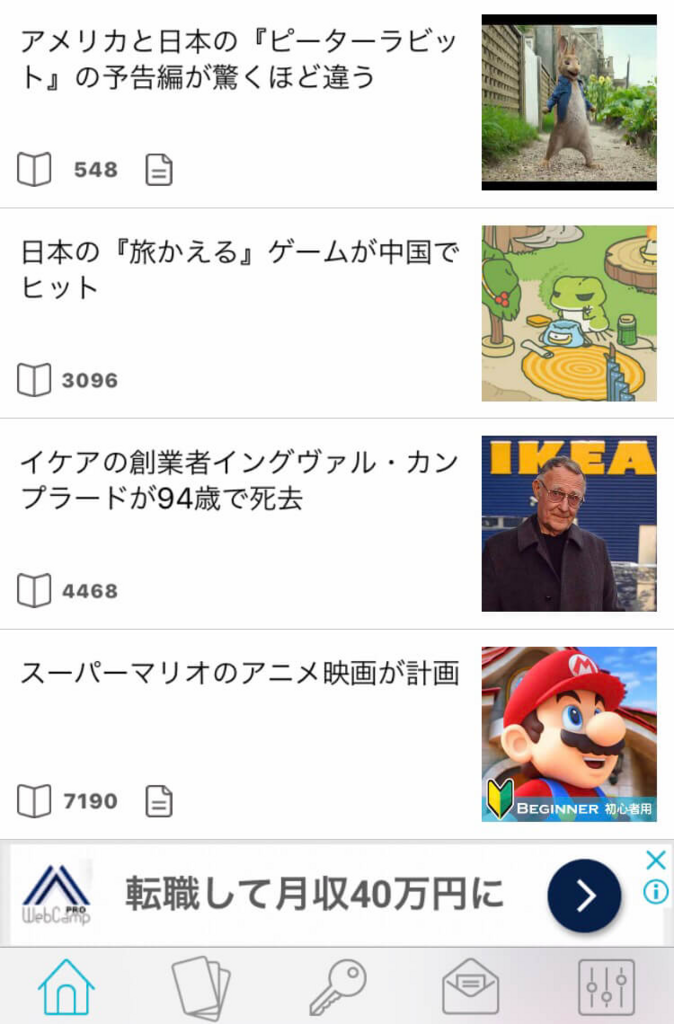
Task: Switch to the home tab
Action: coord(66,986)
